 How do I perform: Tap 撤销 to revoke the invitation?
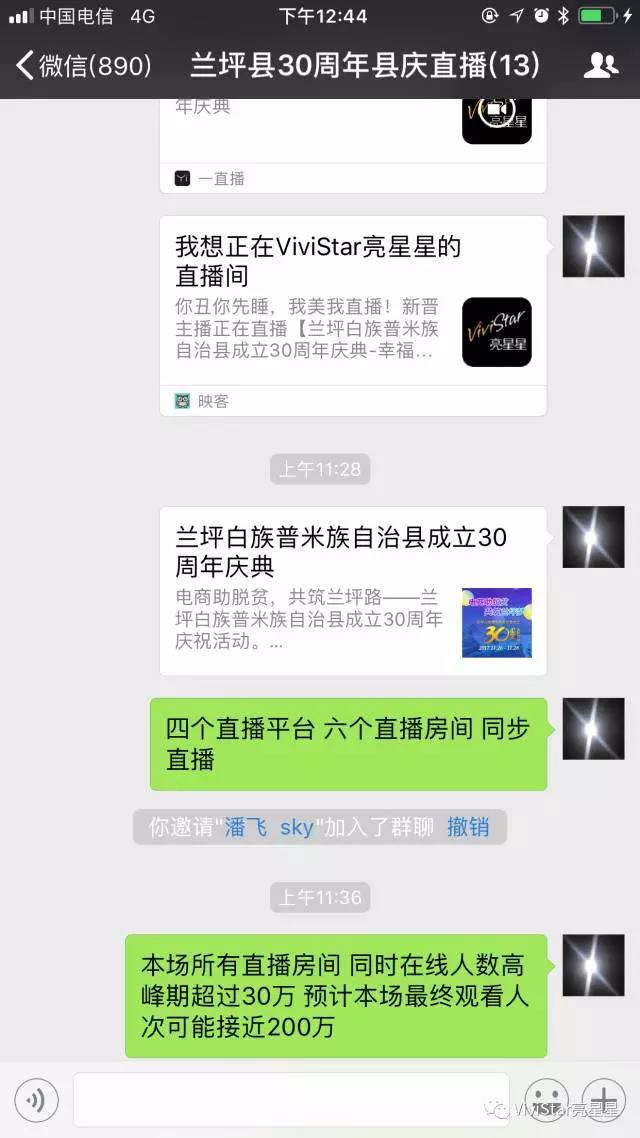point(468,827)
